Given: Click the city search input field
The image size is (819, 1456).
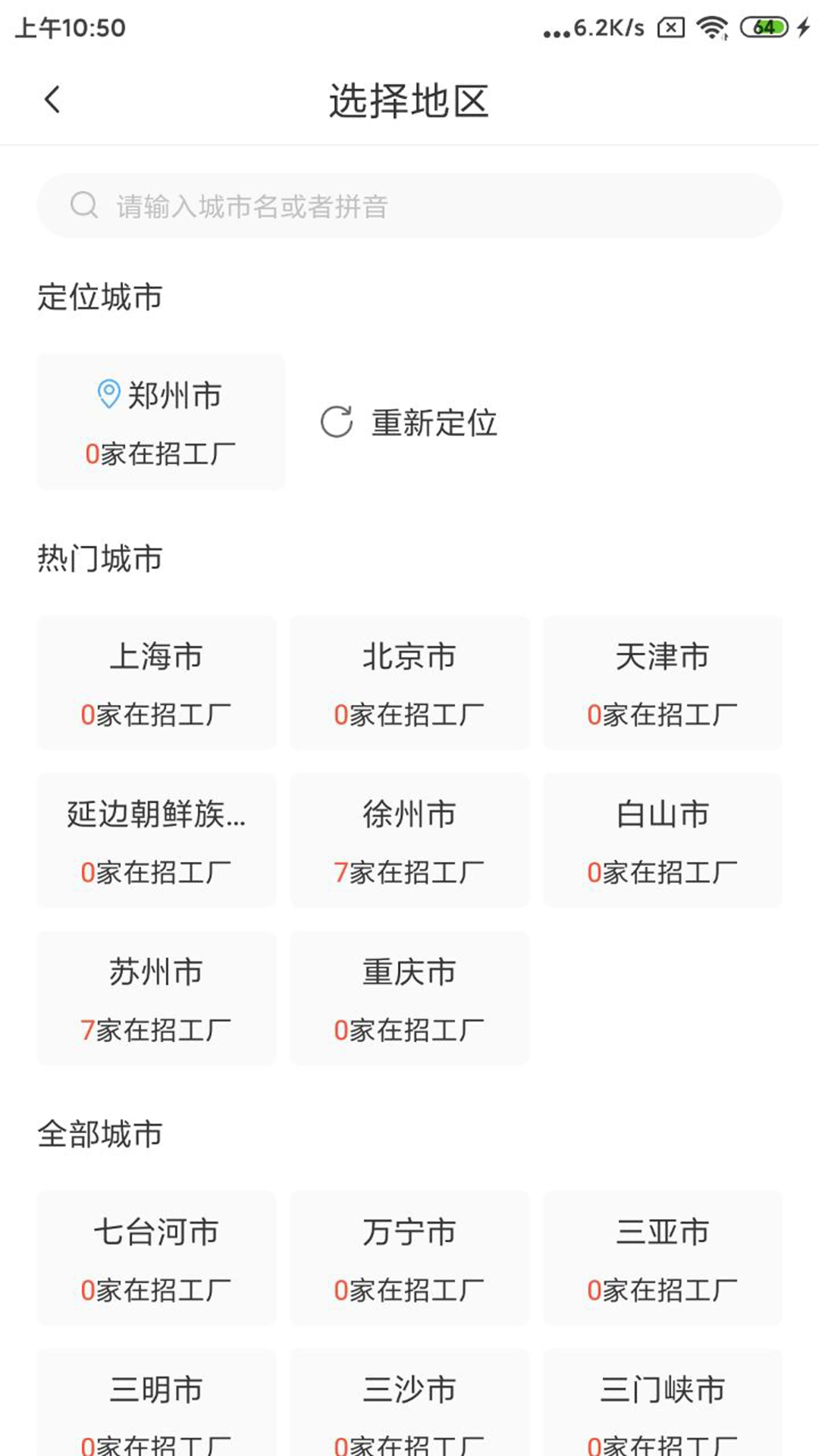Looking at the screenshot, I should (409, 204).
